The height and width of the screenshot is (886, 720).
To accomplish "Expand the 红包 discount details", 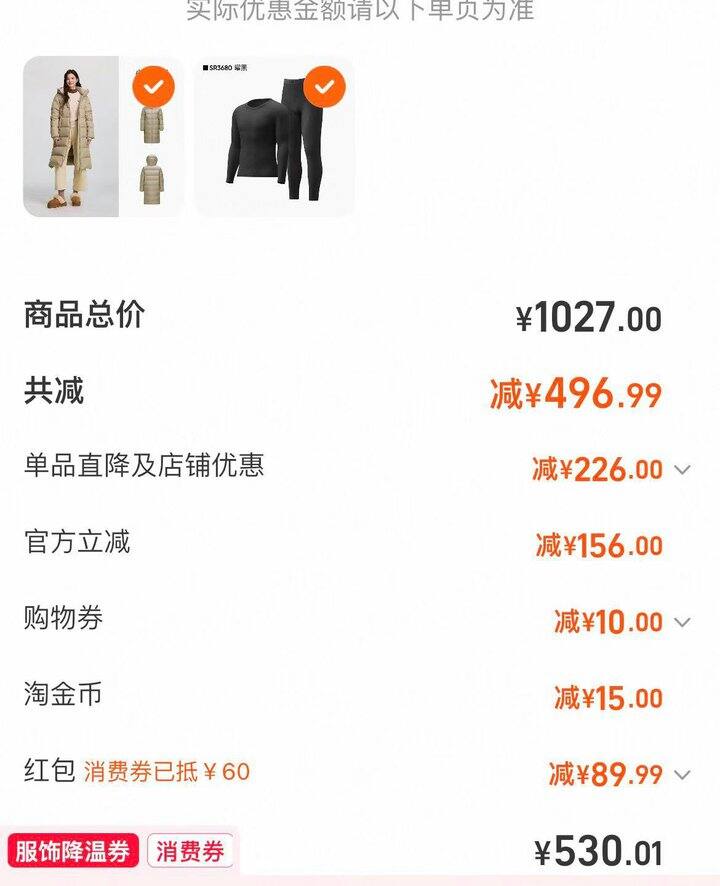I will [682, 774].
